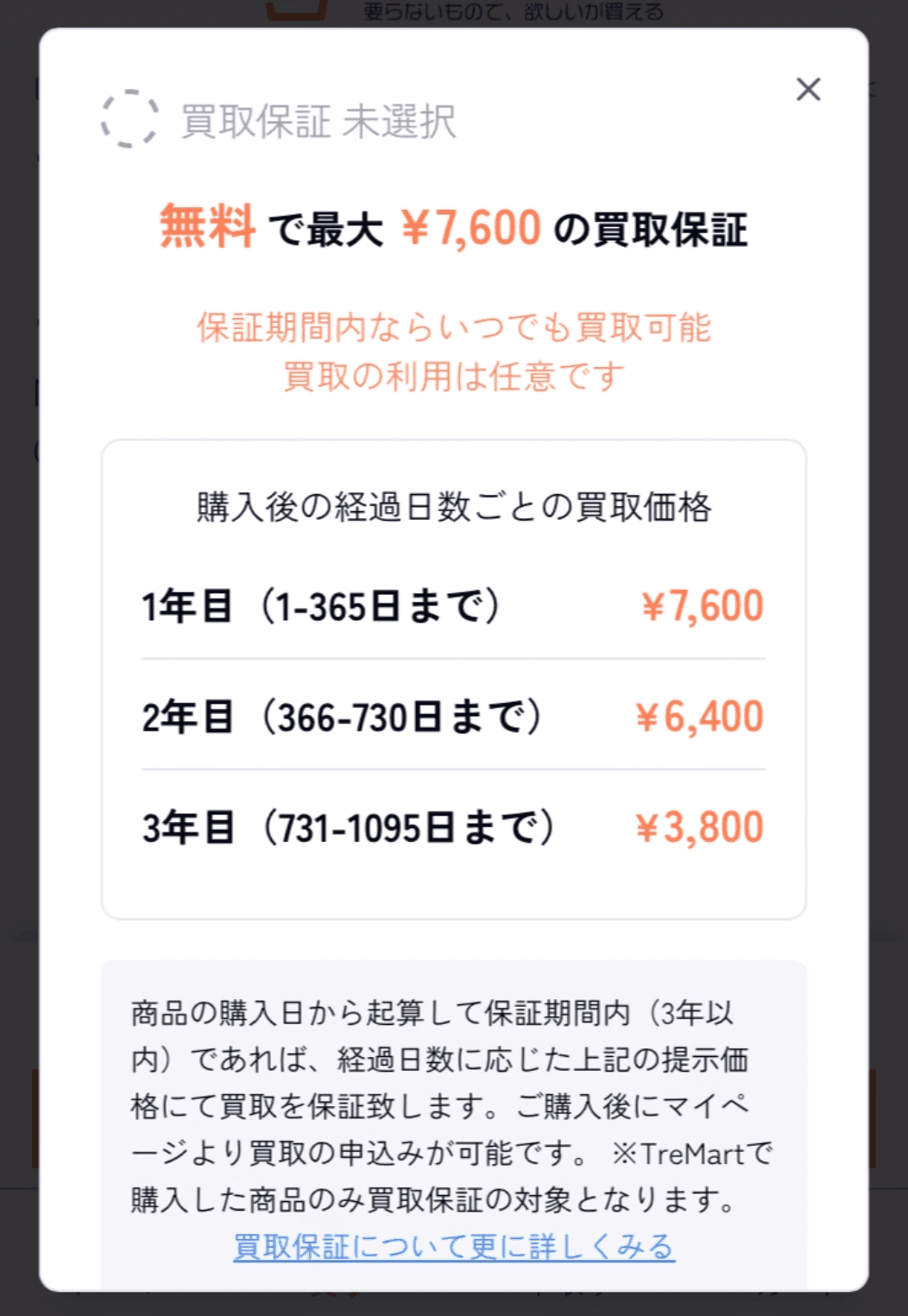Select the 買取保証 未選択 option

click(129, 119)
